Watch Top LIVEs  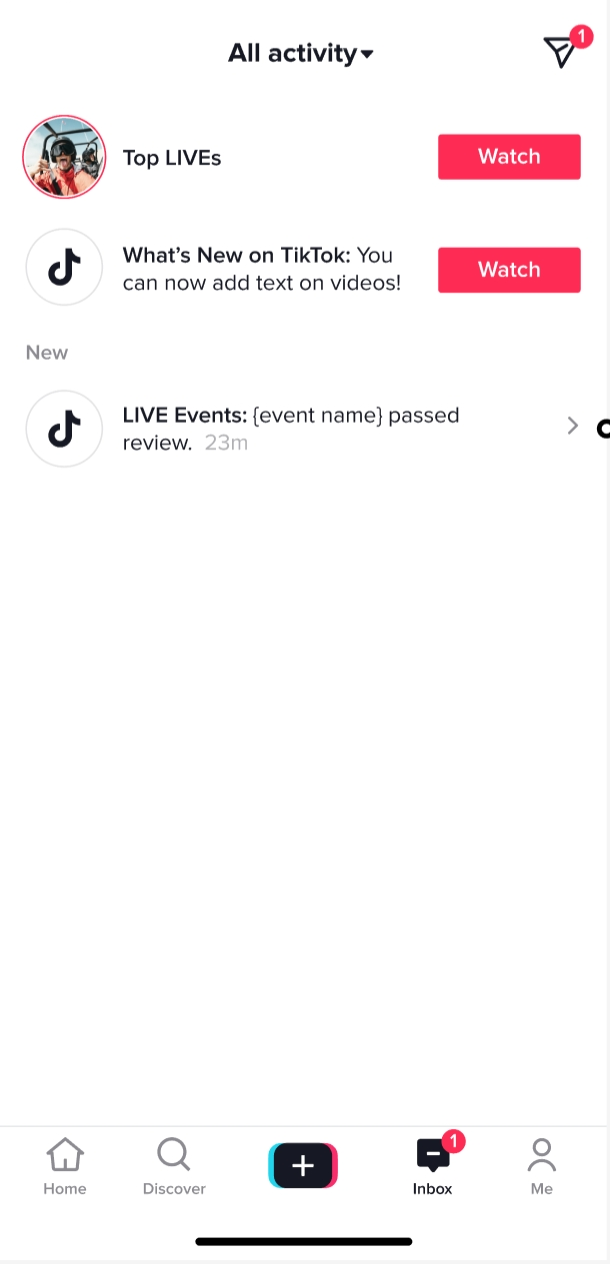[509, 157]
